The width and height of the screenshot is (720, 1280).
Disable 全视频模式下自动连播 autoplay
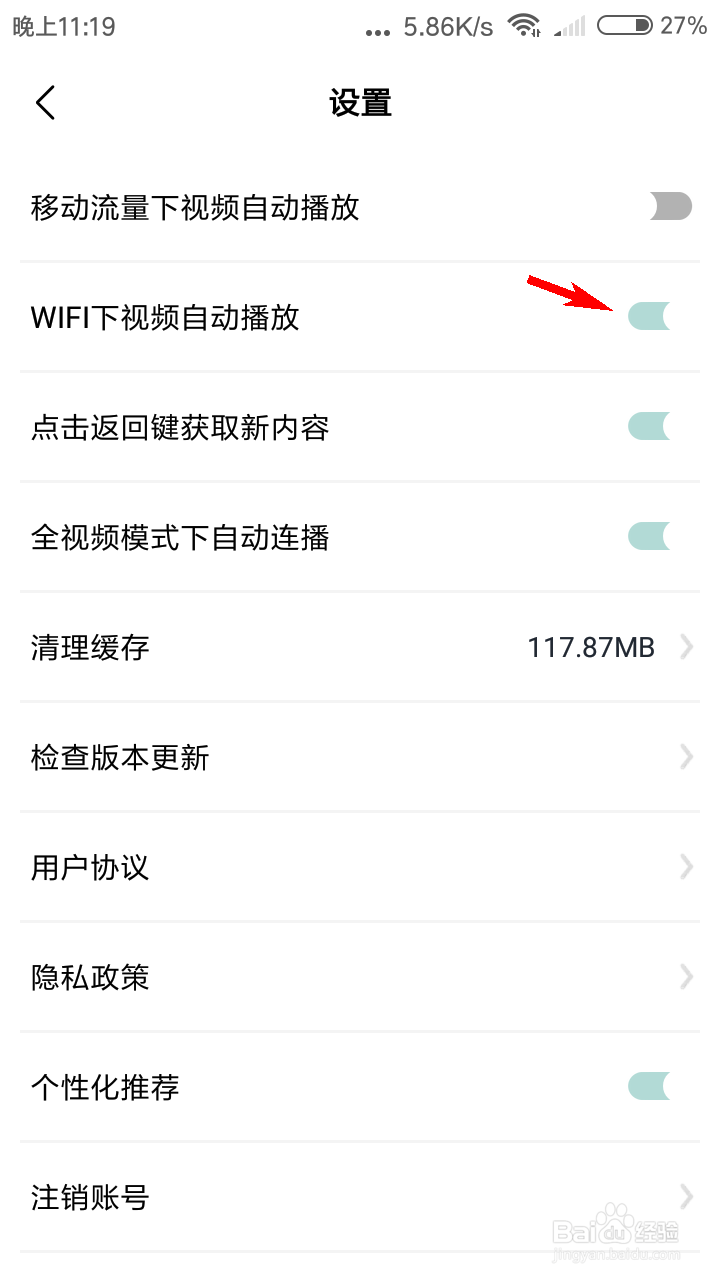coord(649,536)
